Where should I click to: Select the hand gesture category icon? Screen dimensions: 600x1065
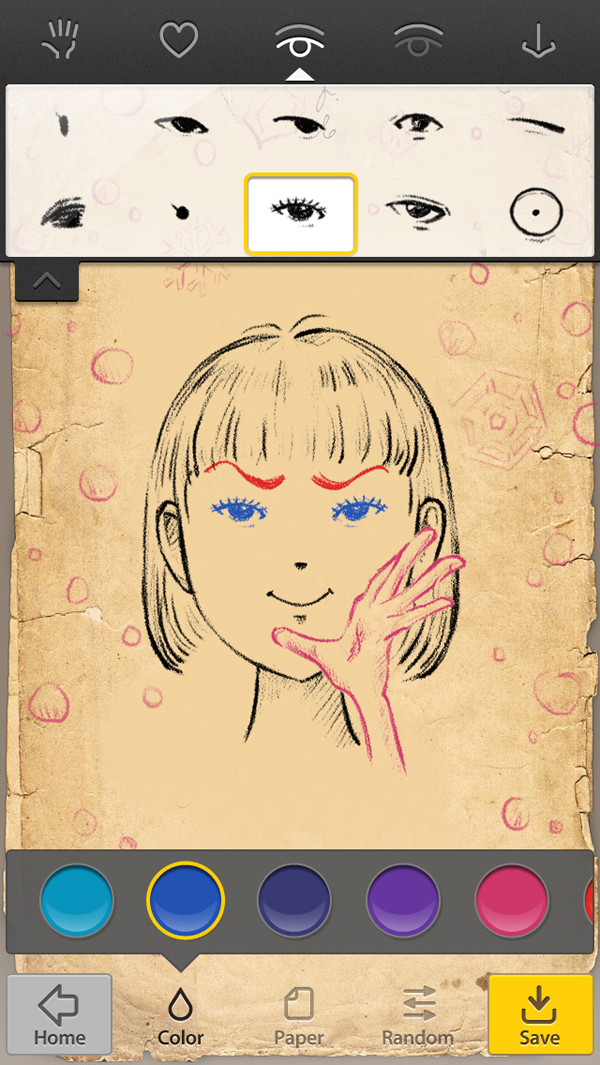[62, 42]
